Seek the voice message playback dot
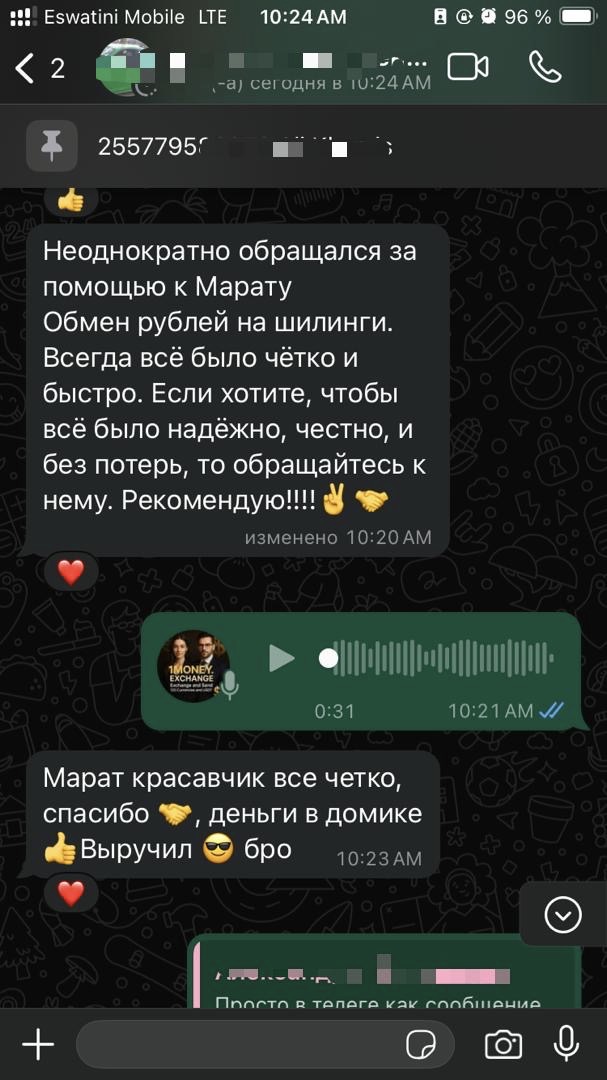The height and width of the screenshot is (1080, 607). tap(328, 658)
